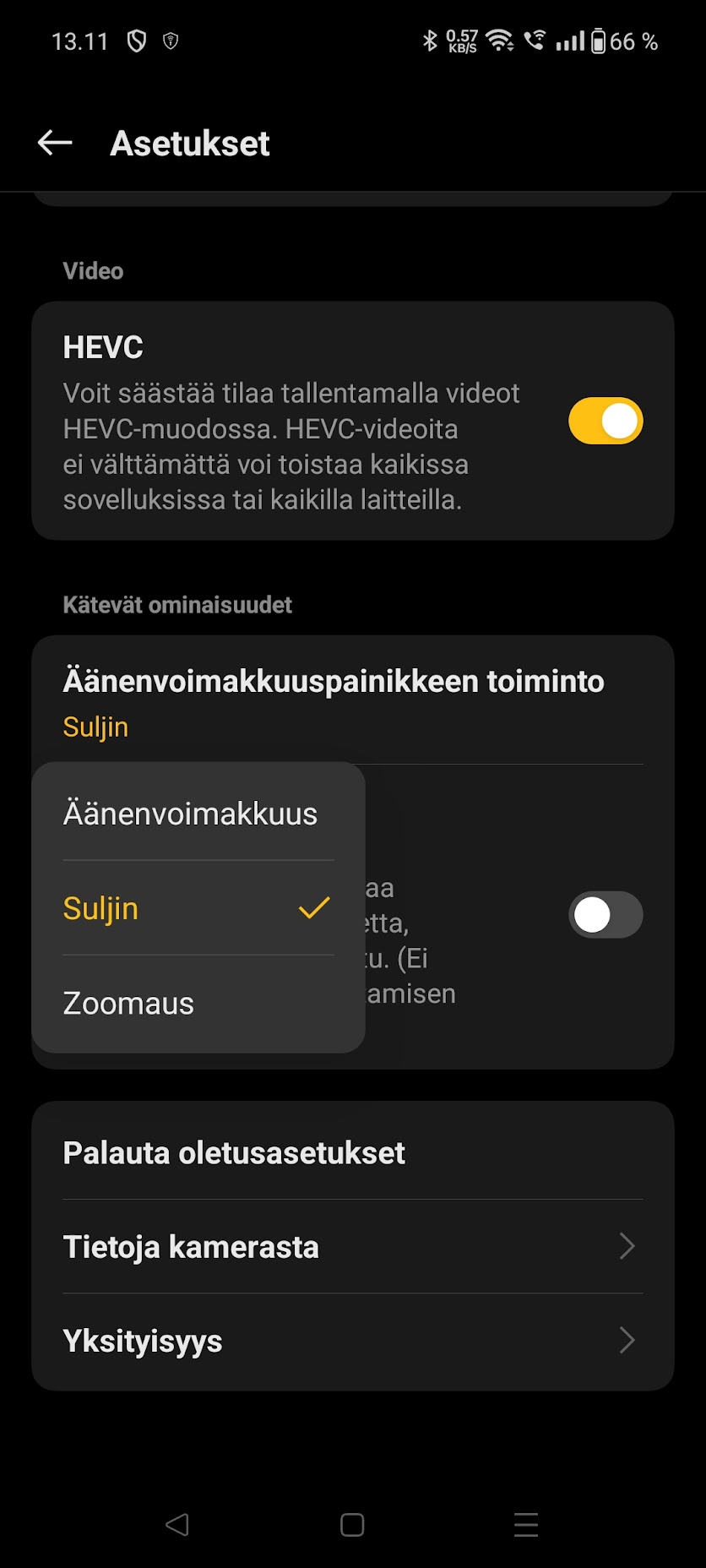The image size is (706, 1568).
Task: Open Yksityisyys using the arrow
Action: tap(625, 1341)
